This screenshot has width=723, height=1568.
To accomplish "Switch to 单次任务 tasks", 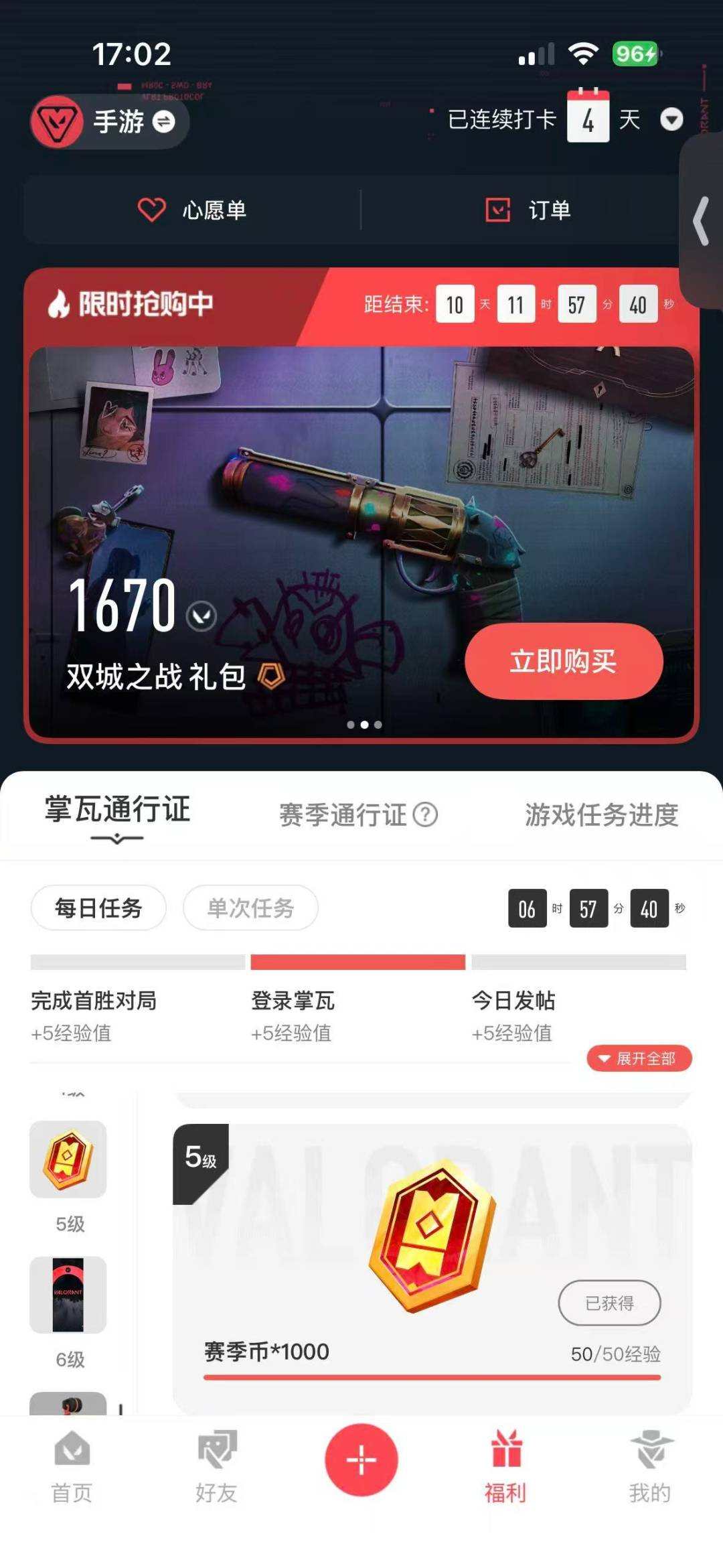I will [250, 906].
